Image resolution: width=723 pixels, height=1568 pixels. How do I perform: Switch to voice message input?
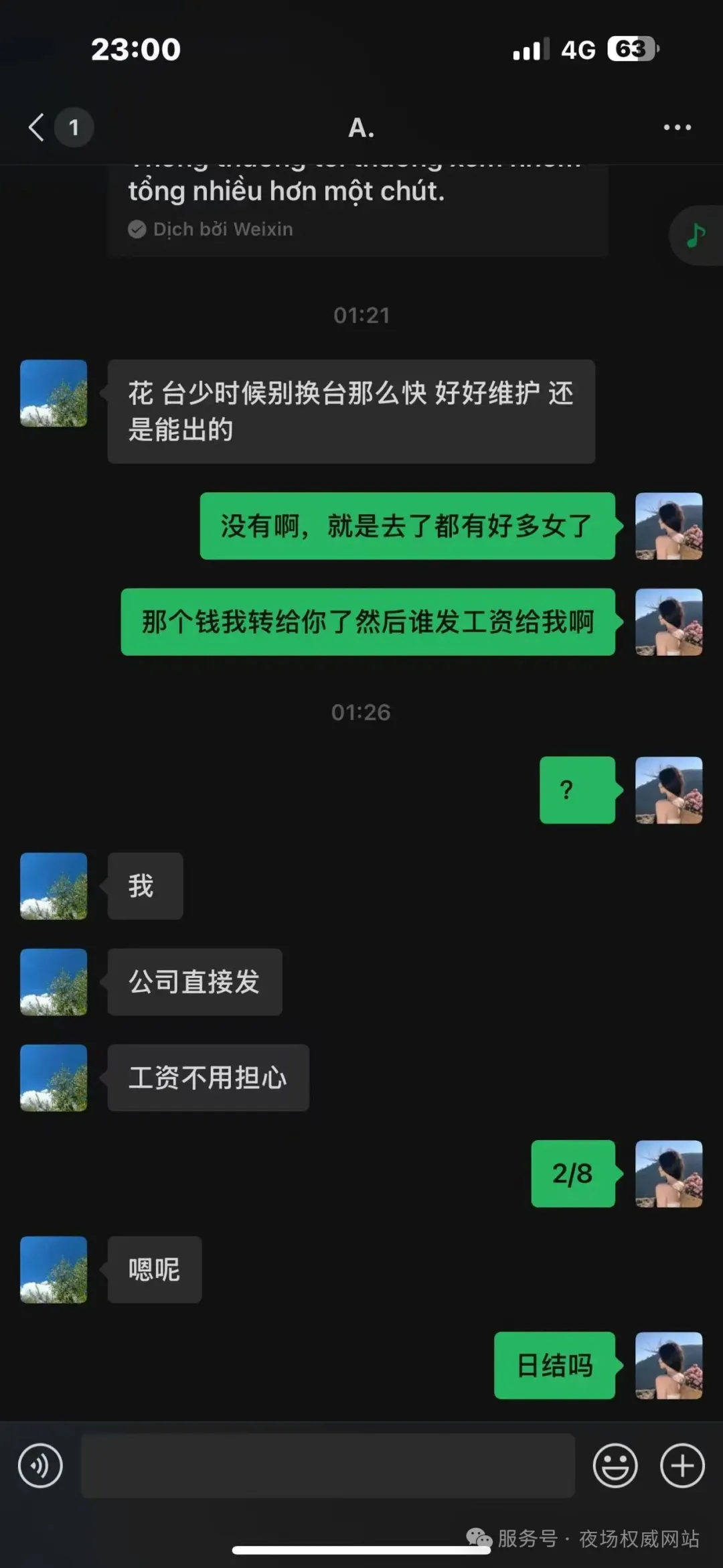tap(40, 1466)
